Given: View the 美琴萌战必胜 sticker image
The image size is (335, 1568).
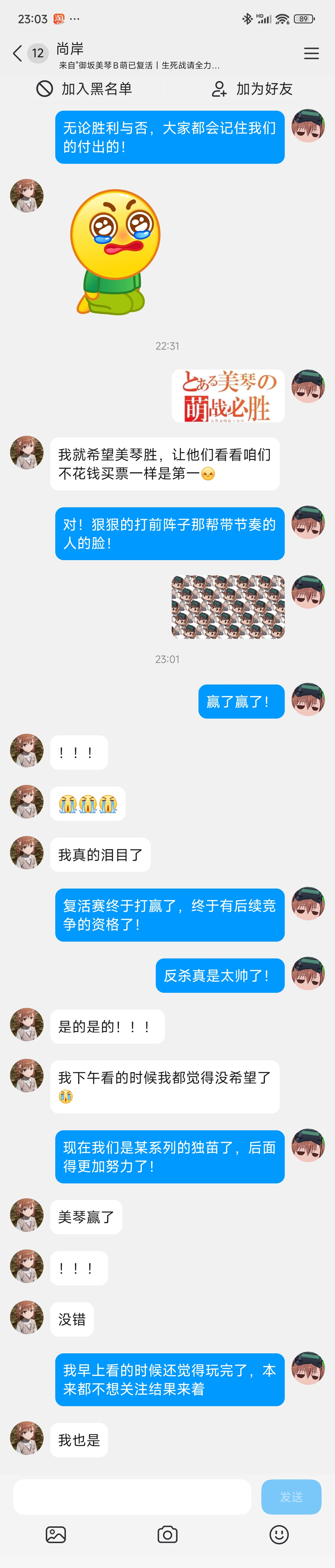Looking at the screenshot, I should (228, 396).
